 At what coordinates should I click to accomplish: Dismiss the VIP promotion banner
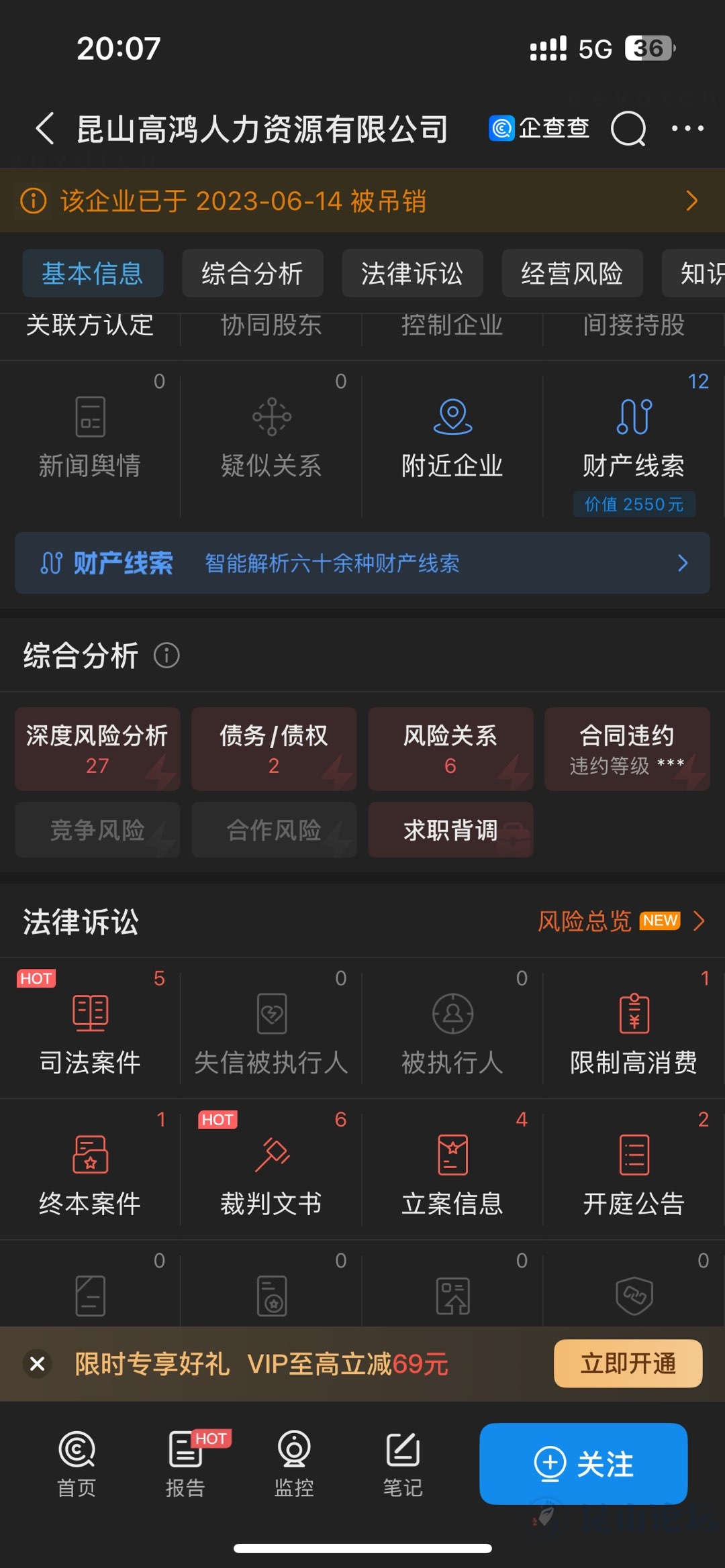tap(38, 1363)
